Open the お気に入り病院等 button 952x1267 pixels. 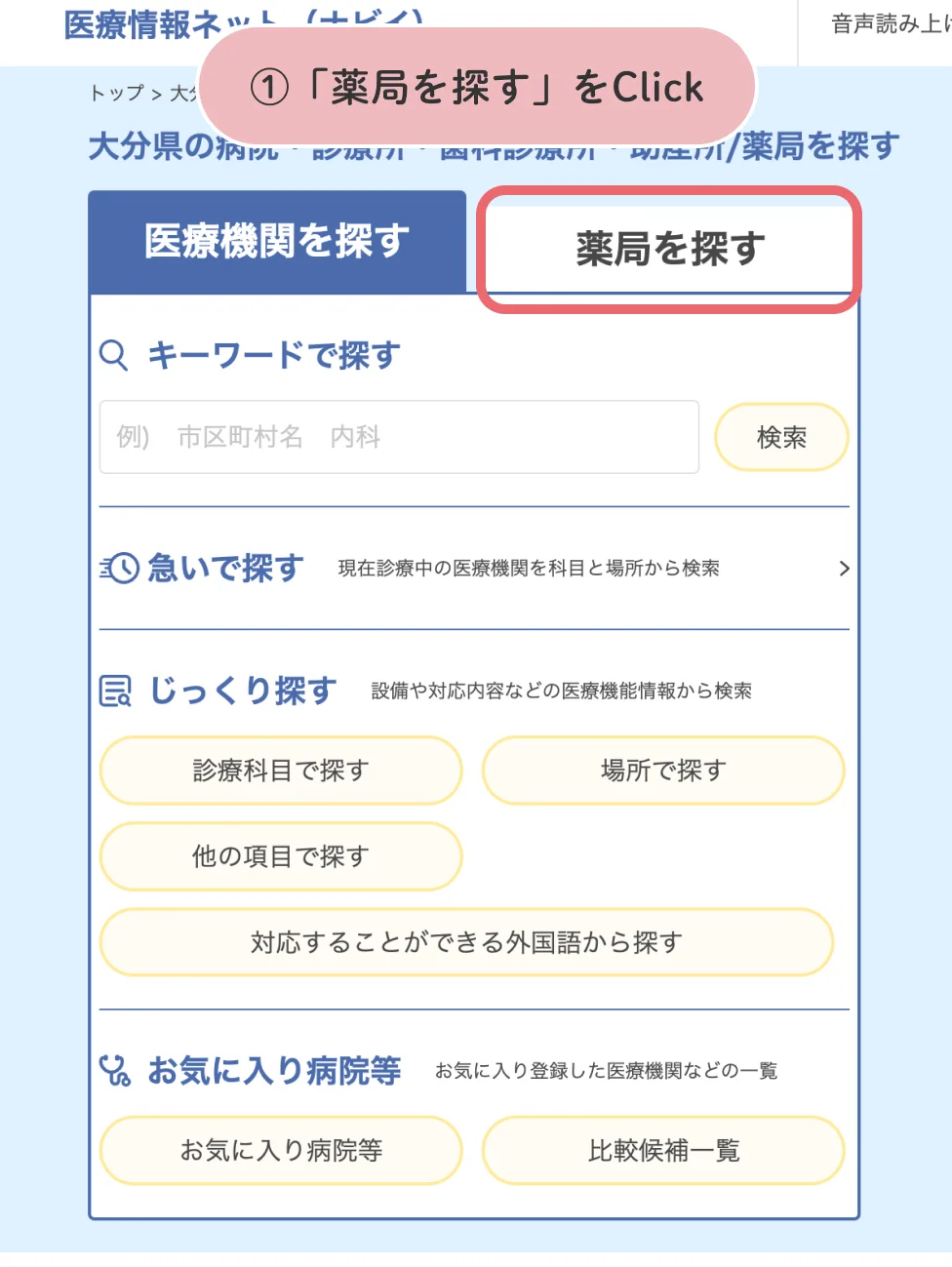(x=281, y=1151)
